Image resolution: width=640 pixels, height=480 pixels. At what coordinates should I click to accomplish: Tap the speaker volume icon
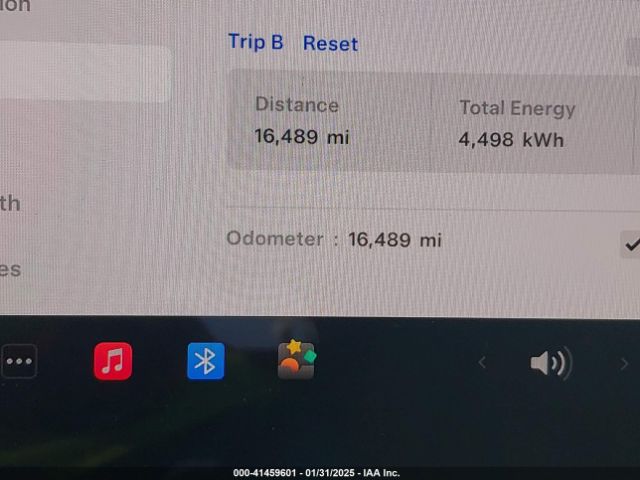pos(549,363)
